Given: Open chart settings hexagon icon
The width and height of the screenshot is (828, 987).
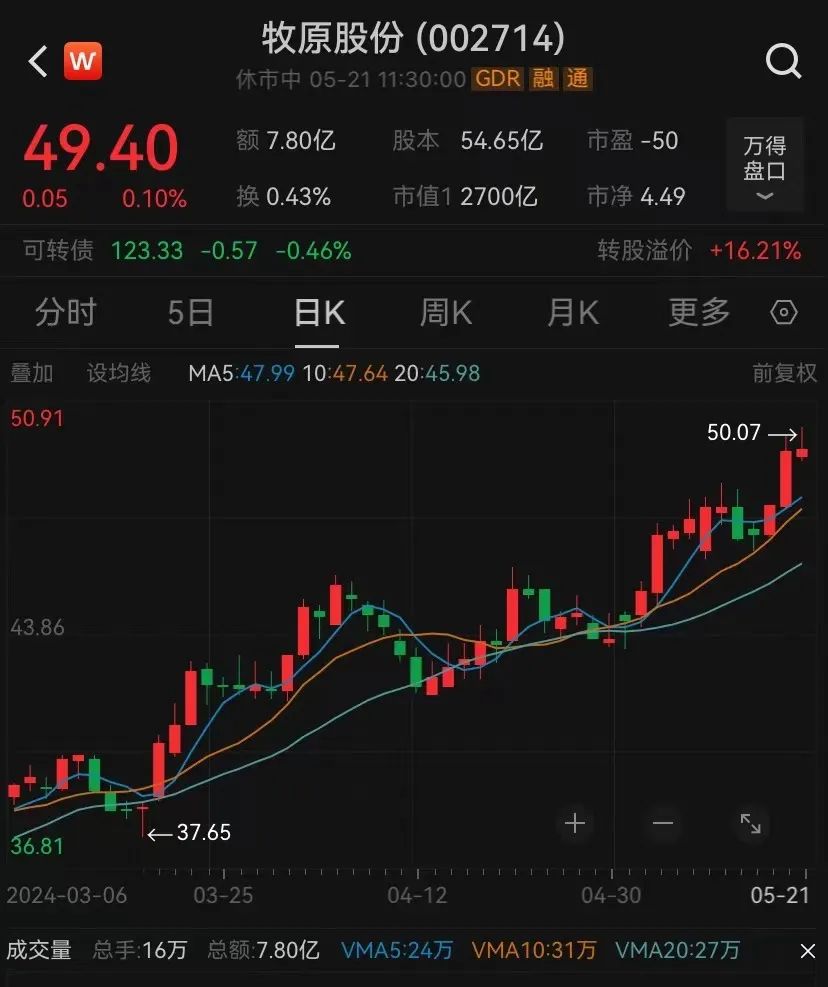Looking at the screenshot, I should 785,314.
